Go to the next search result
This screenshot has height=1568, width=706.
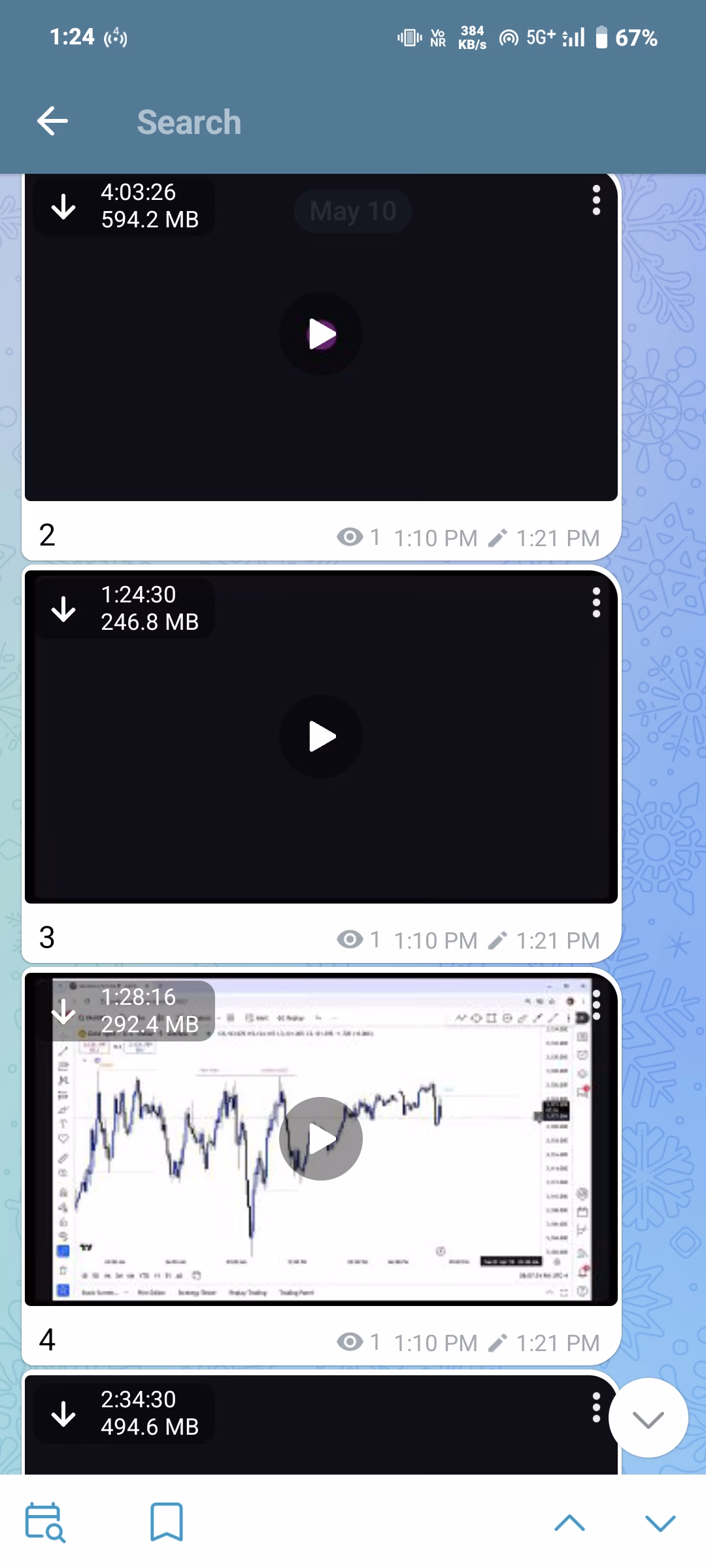coord(660,1523)
